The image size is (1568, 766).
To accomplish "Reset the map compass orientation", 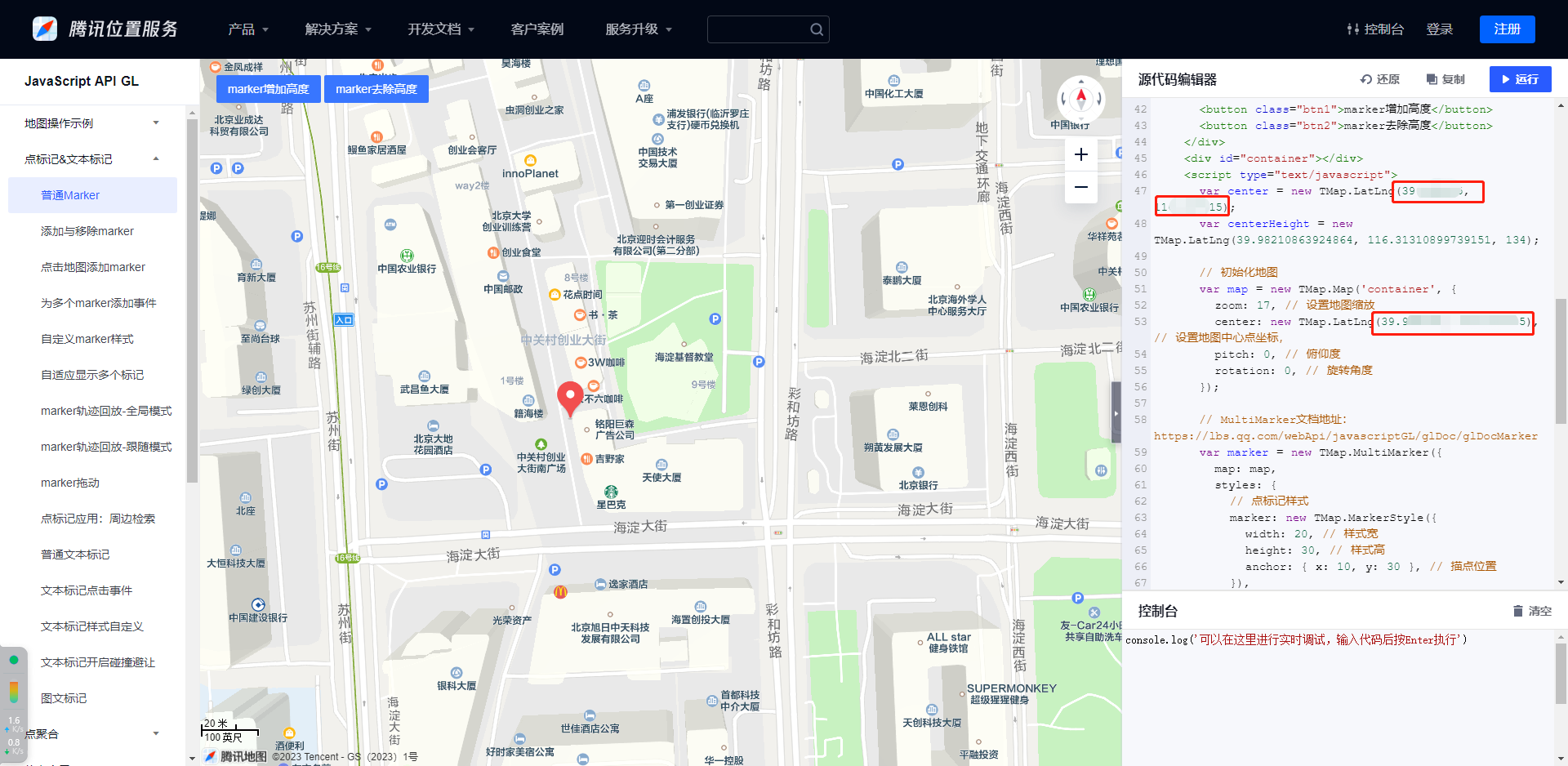I will (x=1080, y=99).
